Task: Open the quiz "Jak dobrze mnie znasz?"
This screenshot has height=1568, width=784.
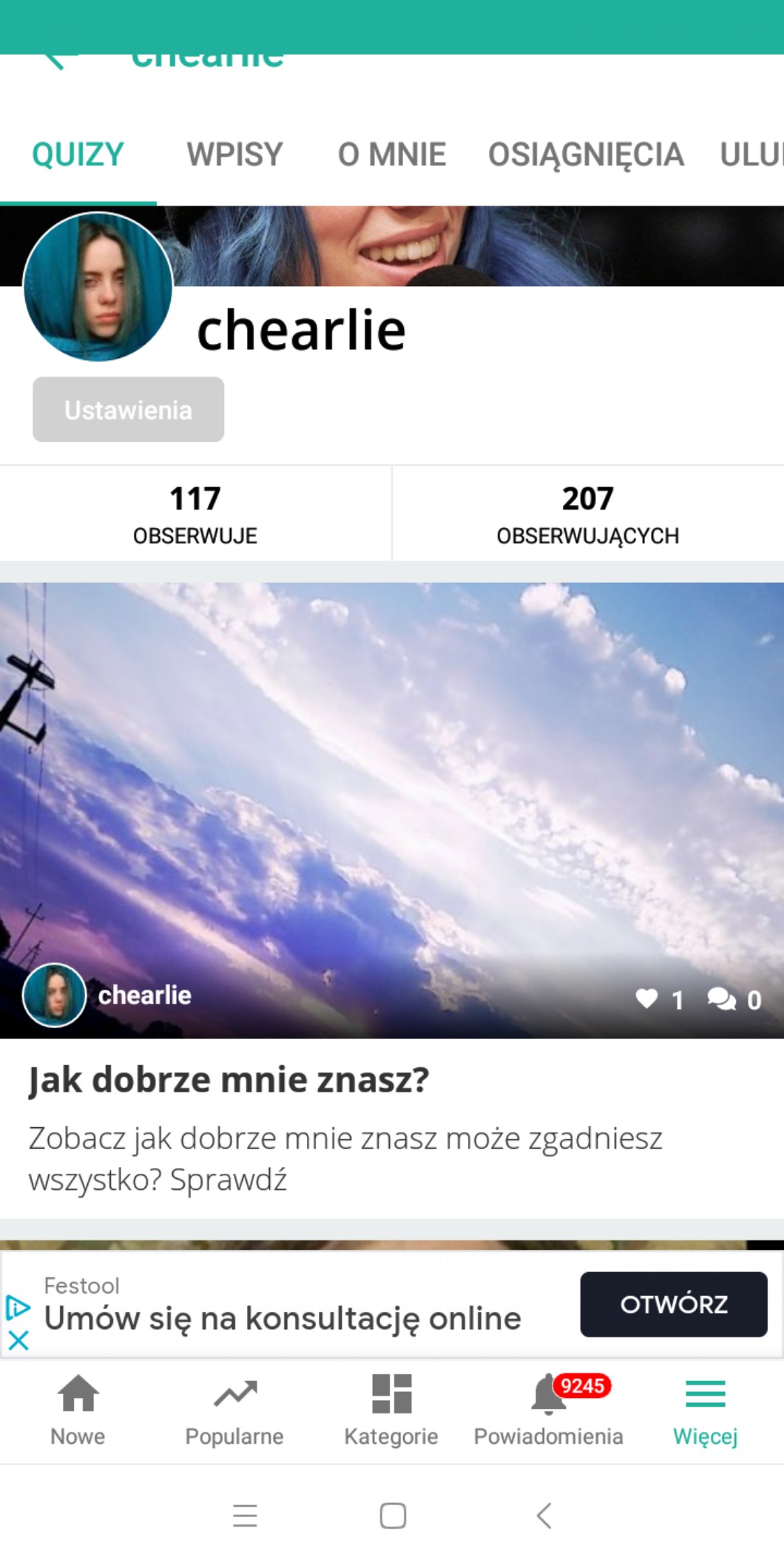Action: pos(229,1080)
